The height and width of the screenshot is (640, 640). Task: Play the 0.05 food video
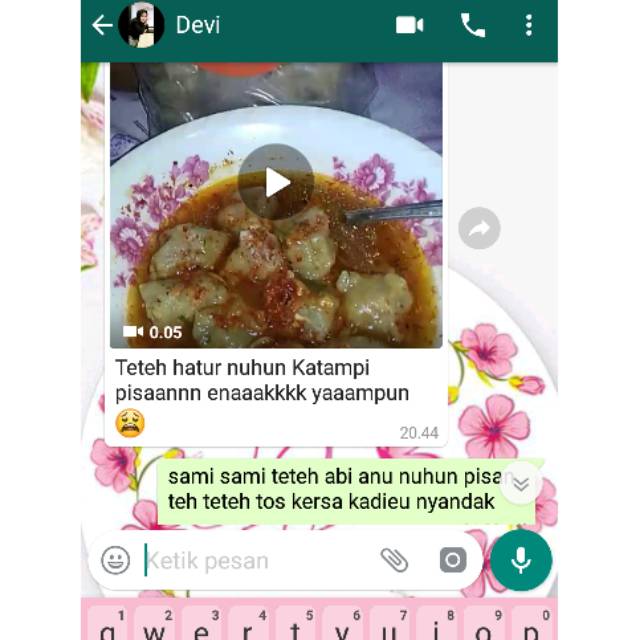pyautogui.click(x=276, y=182)
